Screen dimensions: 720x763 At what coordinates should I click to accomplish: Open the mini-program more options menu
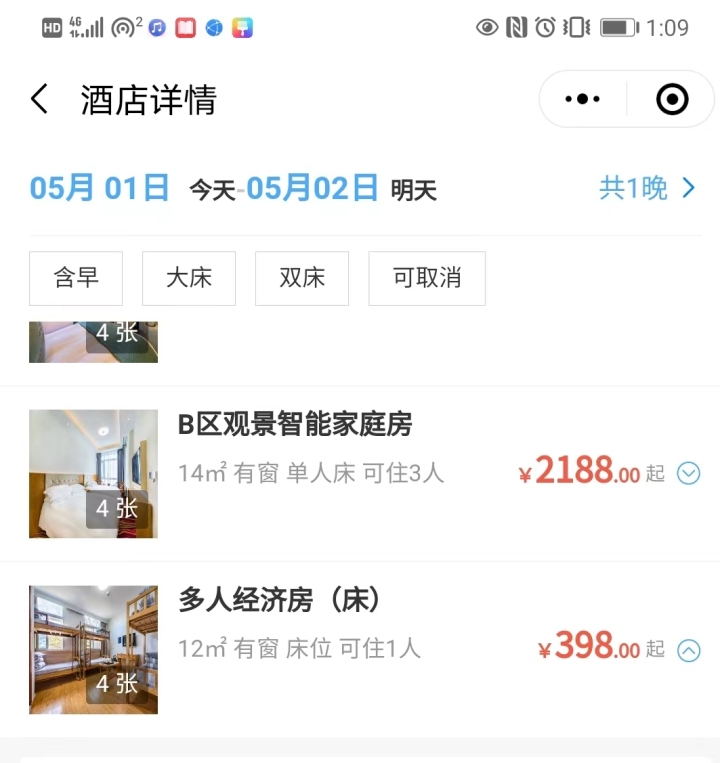click(x=581, y=98)
